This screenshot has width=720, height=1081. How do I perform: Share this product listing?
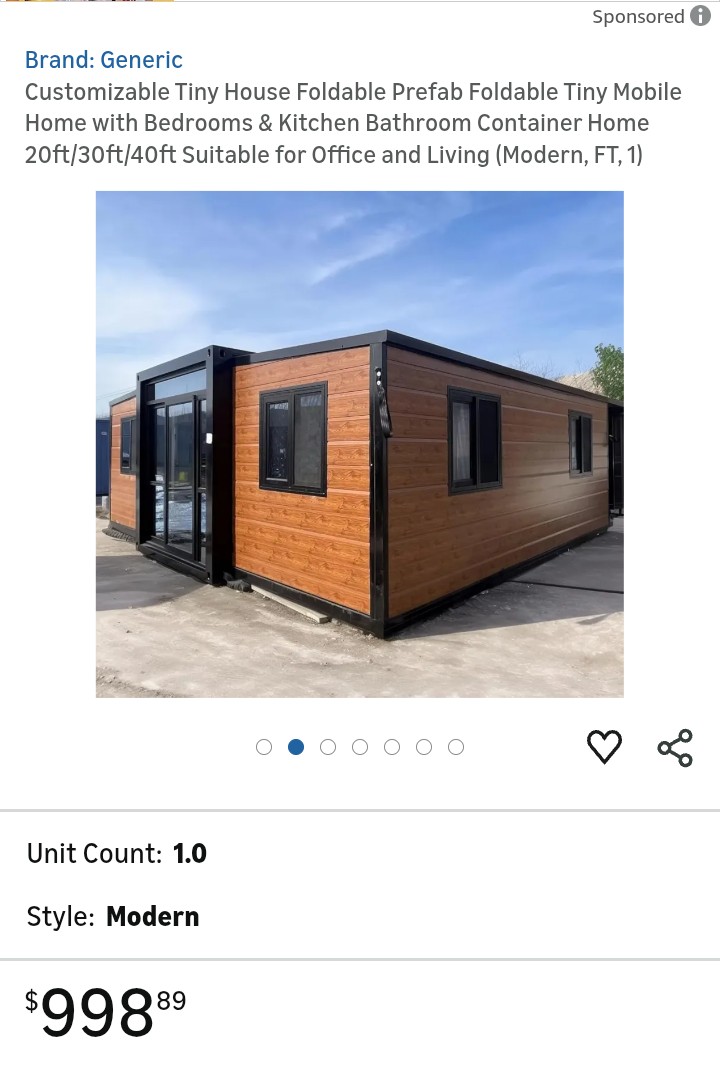click(x=675, y=747)
